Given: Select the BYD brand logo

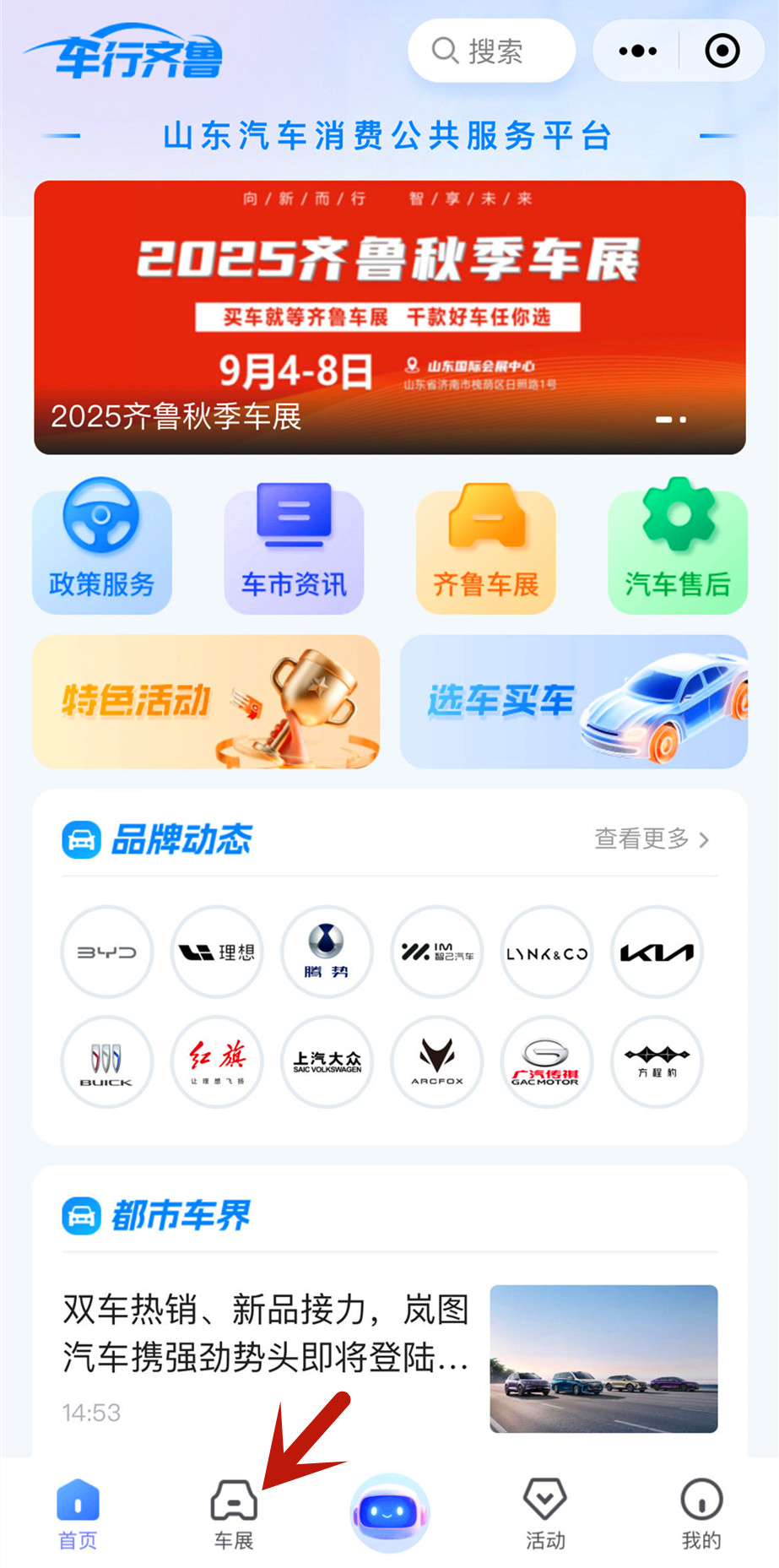Looking at the screenshot, I should tap(107, 952).
